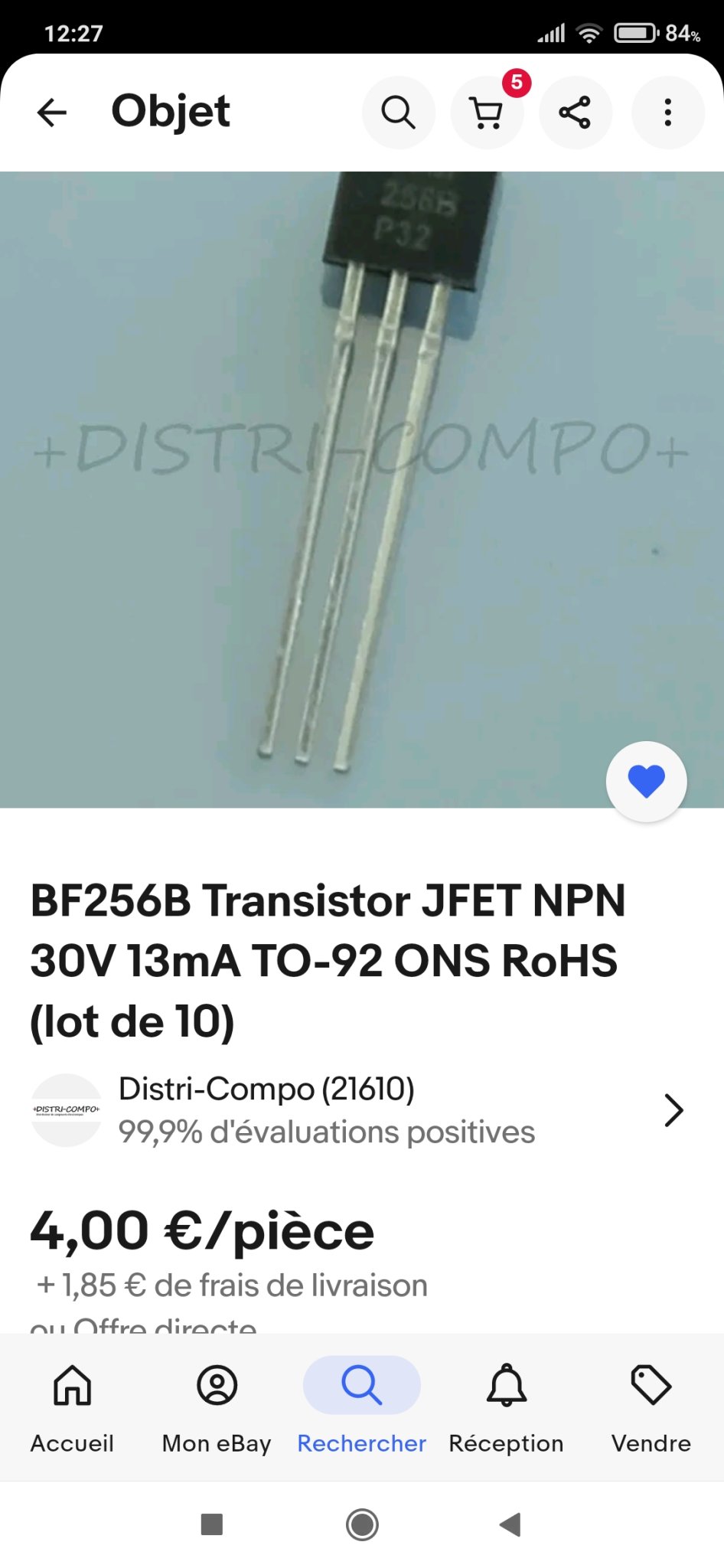Go to the Vendre tab
The image size is (724, 1568).
pos(651,1407)
